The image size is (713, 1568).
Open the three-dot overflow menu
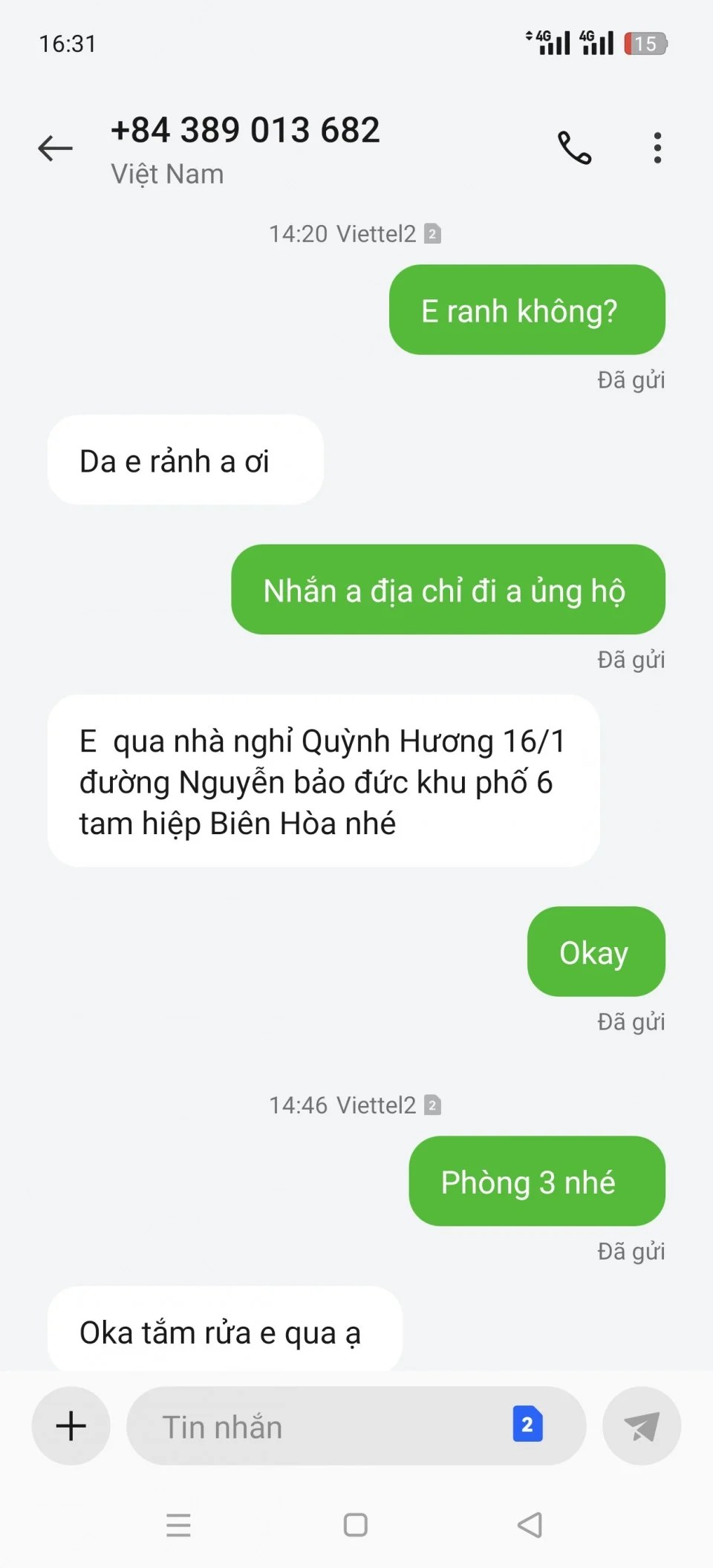click(x=657, y=148)
